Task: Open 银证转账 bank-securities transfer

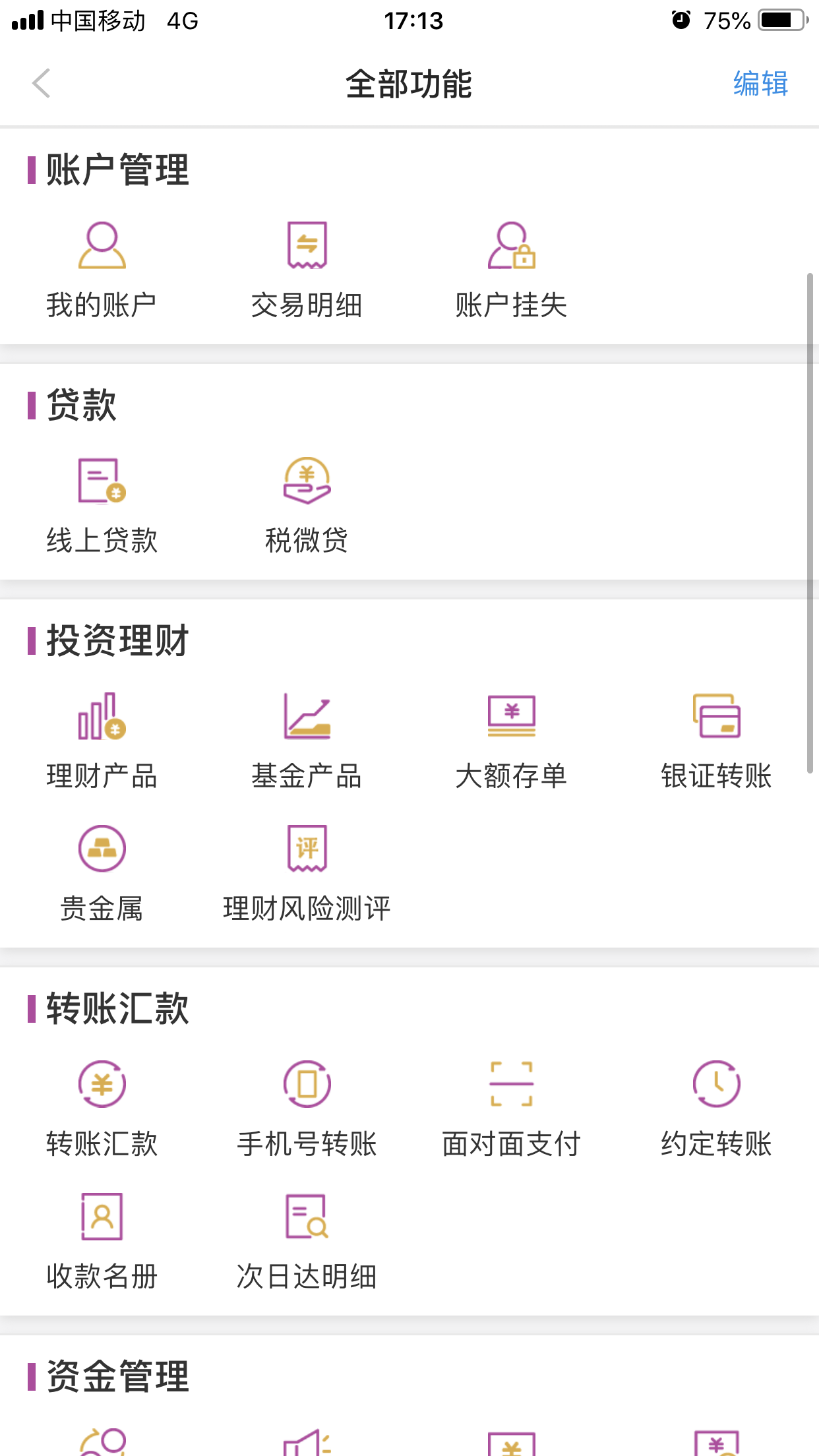Action: (716, 740)
